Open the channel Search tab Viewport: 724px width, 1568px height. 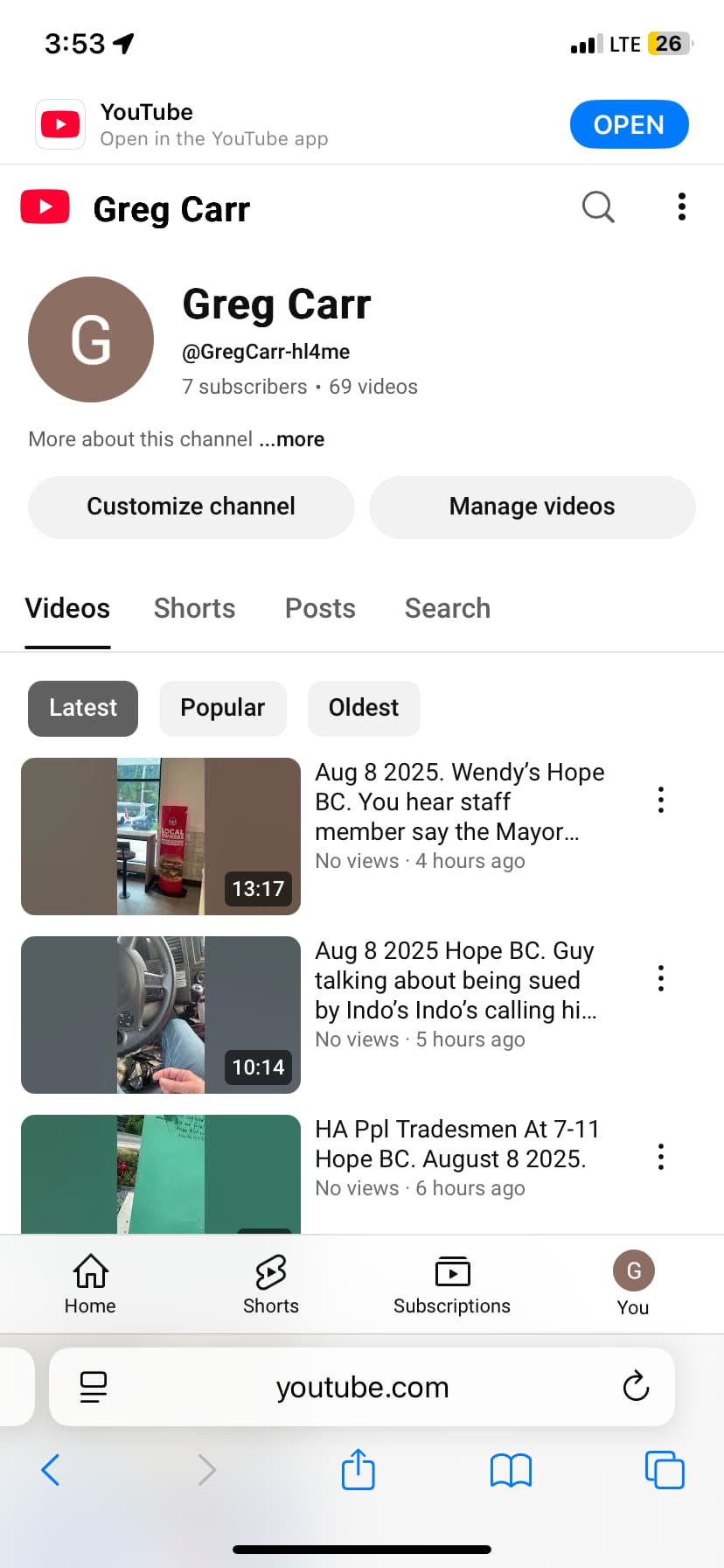[x=447, y=608]
